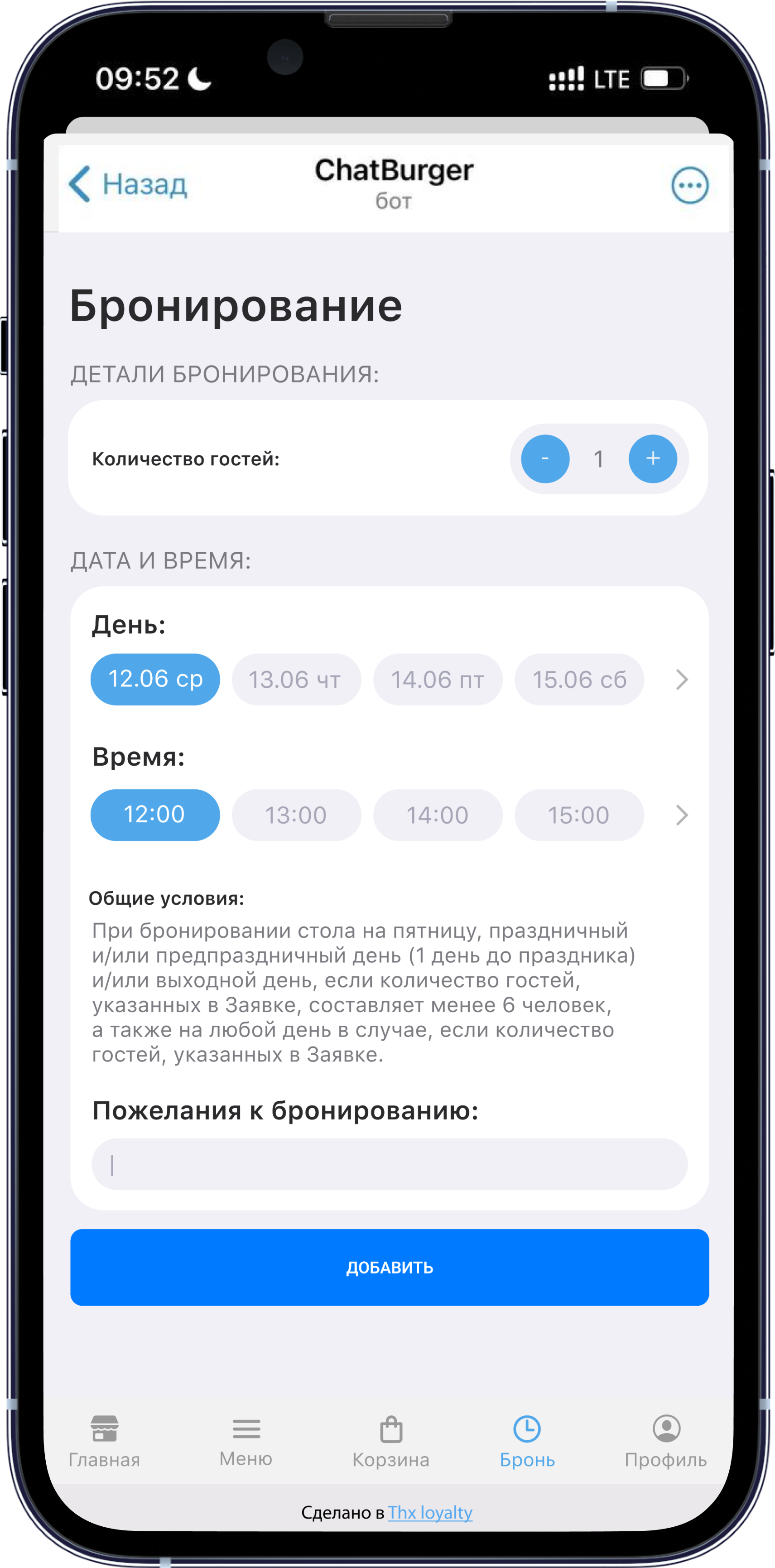Tap the ДОБАВИТЬ button

click(x=390, y=1267)
